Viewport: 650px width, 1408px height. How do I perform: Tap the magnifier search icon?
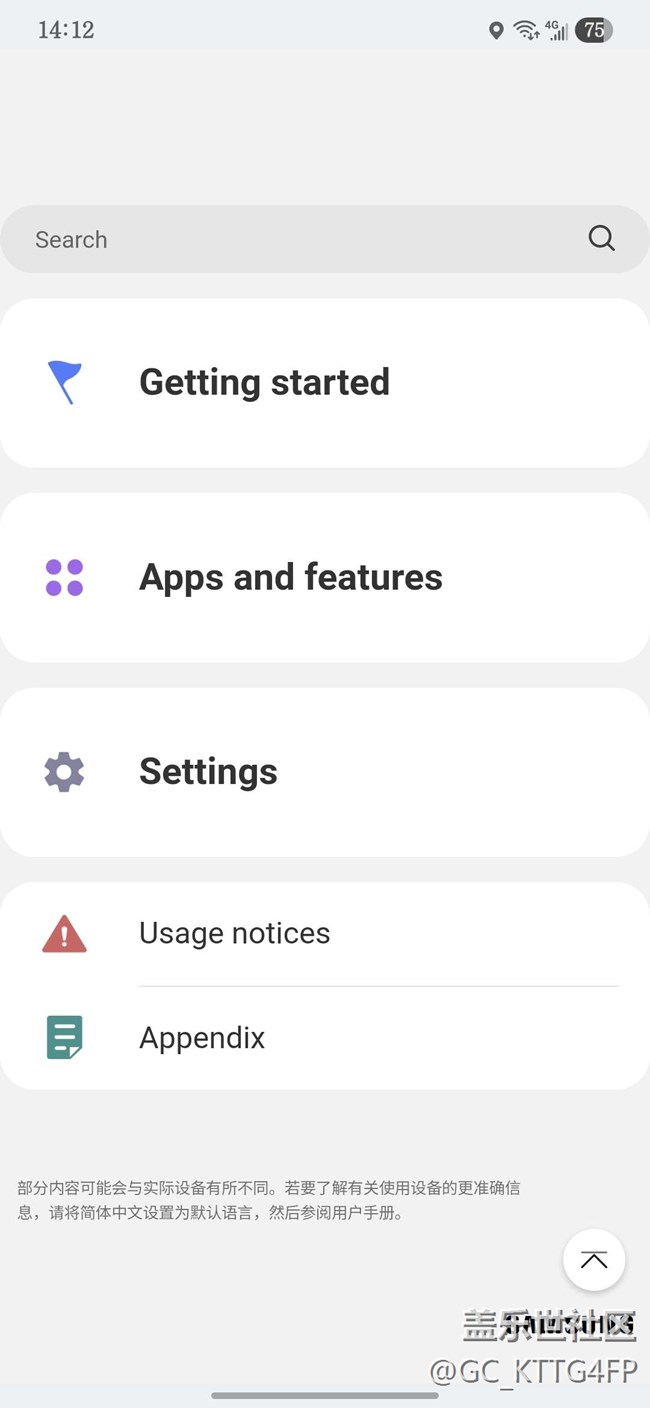(x=601, y=238)
